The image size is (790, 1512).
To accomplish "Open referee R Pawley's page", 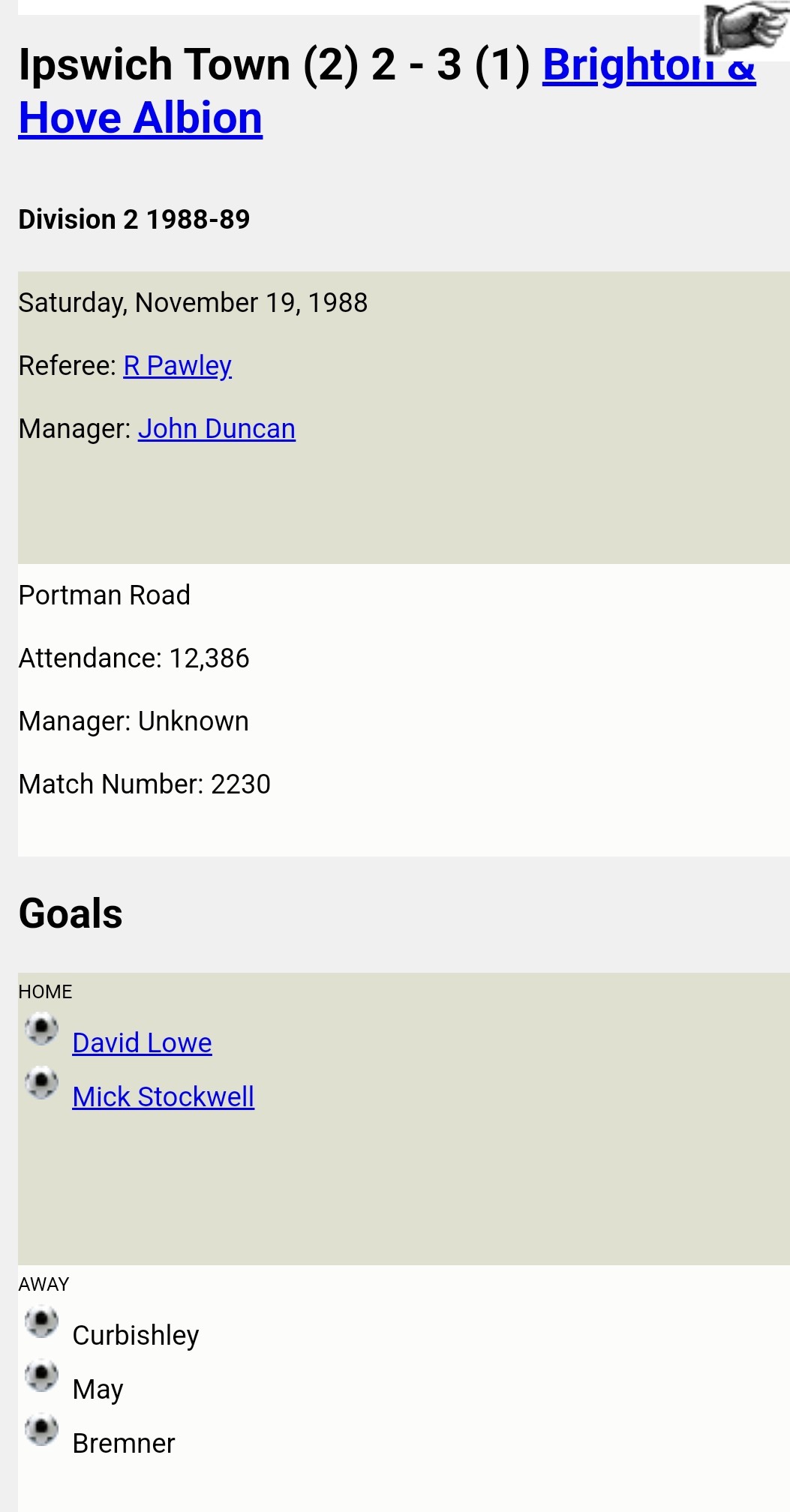I will (x=178, y=366).
